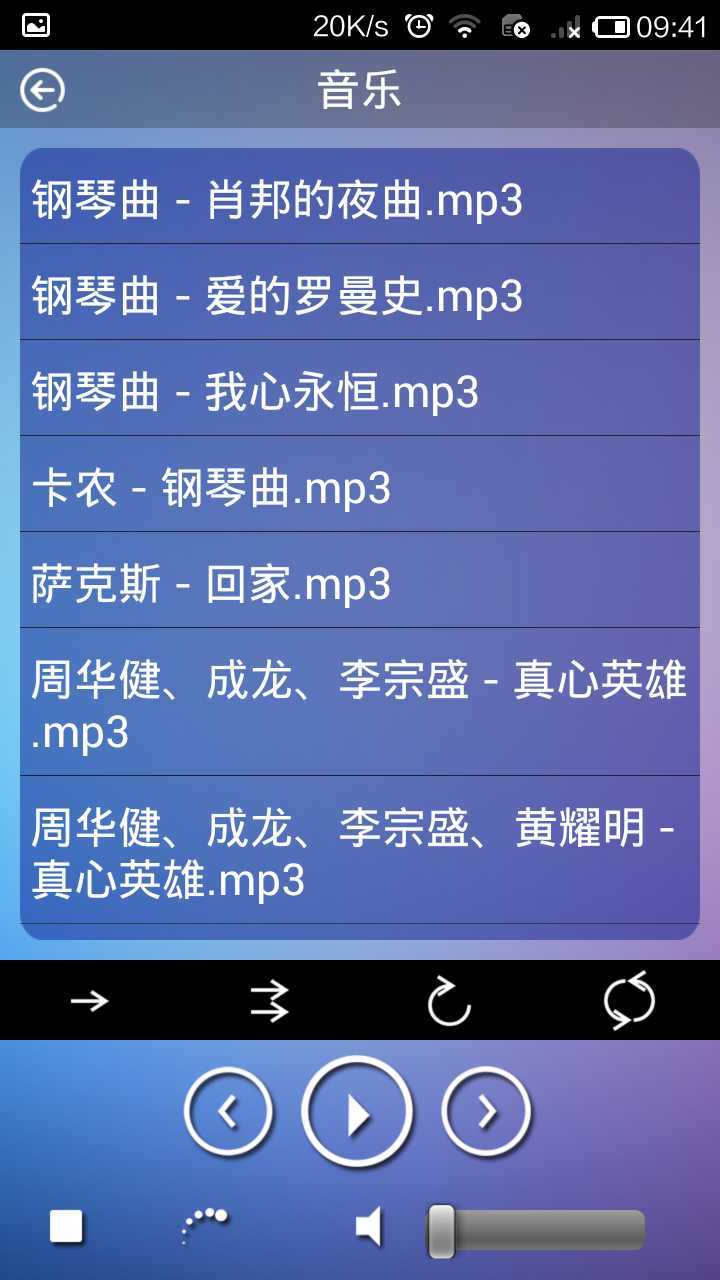Open 萨克斯 - 回家.mp3

pyautogui.click(x=360, y=580)
